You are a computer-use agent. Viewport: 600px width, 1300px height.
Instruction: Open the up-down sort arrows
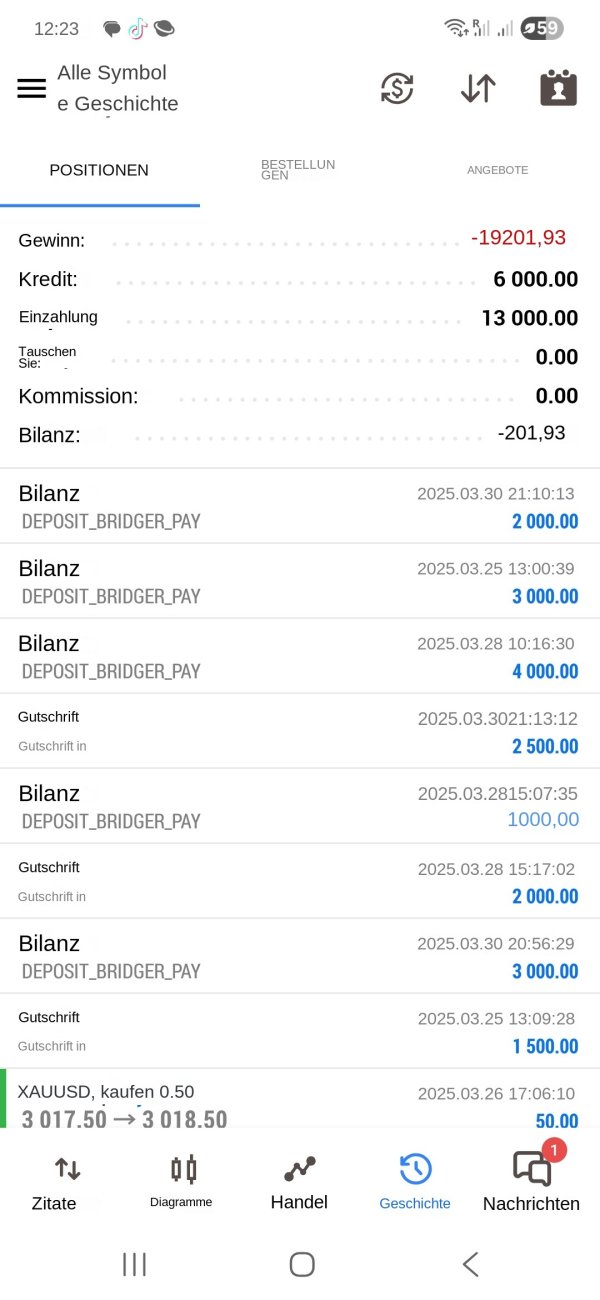point(478,88)
